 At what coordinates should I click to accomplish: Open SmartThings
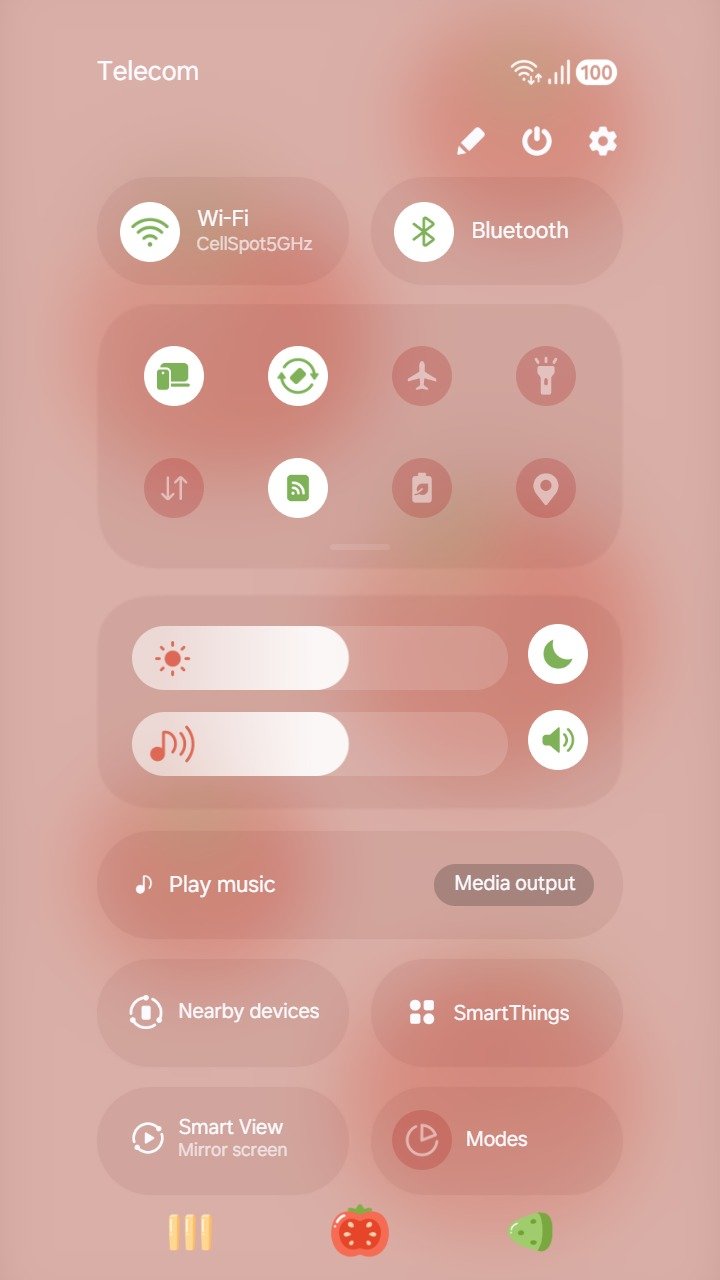(497, 1012)
